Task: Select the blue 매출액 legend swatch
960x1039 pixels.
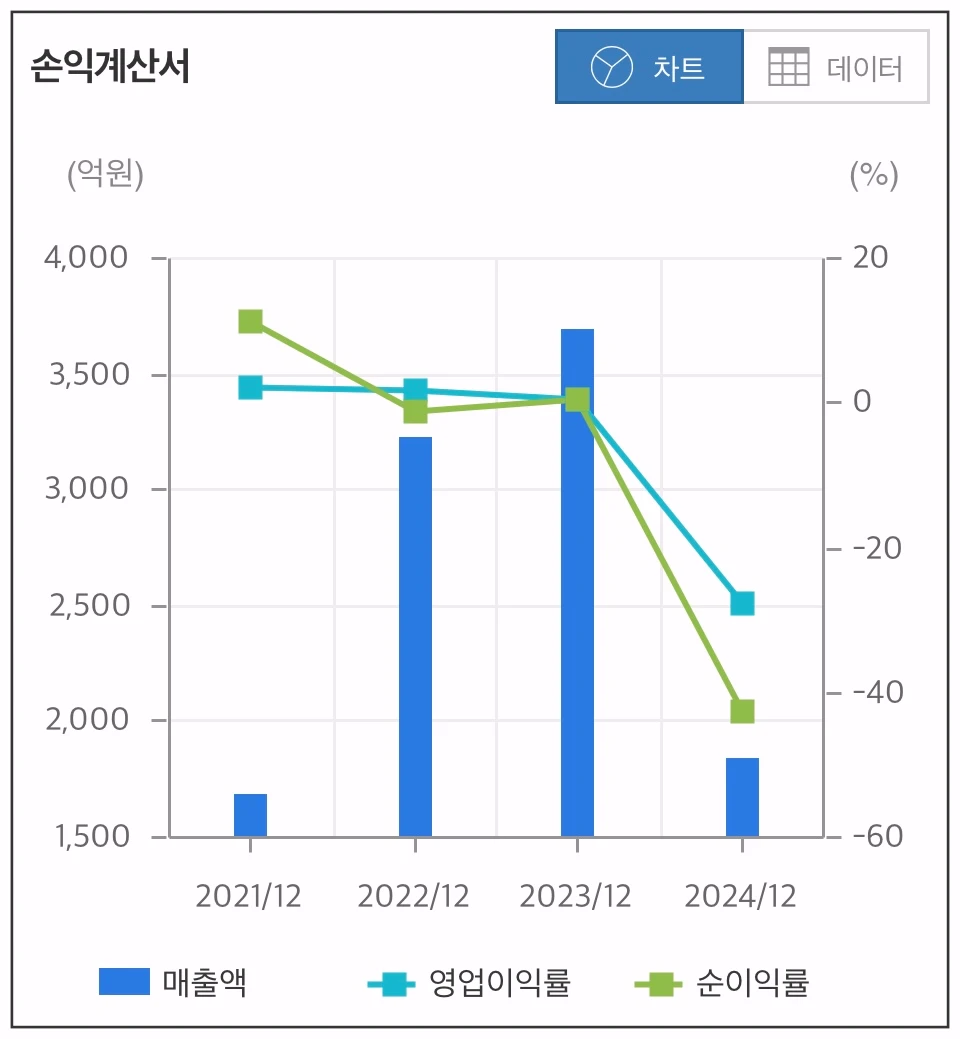Action: tap(123, 982)
